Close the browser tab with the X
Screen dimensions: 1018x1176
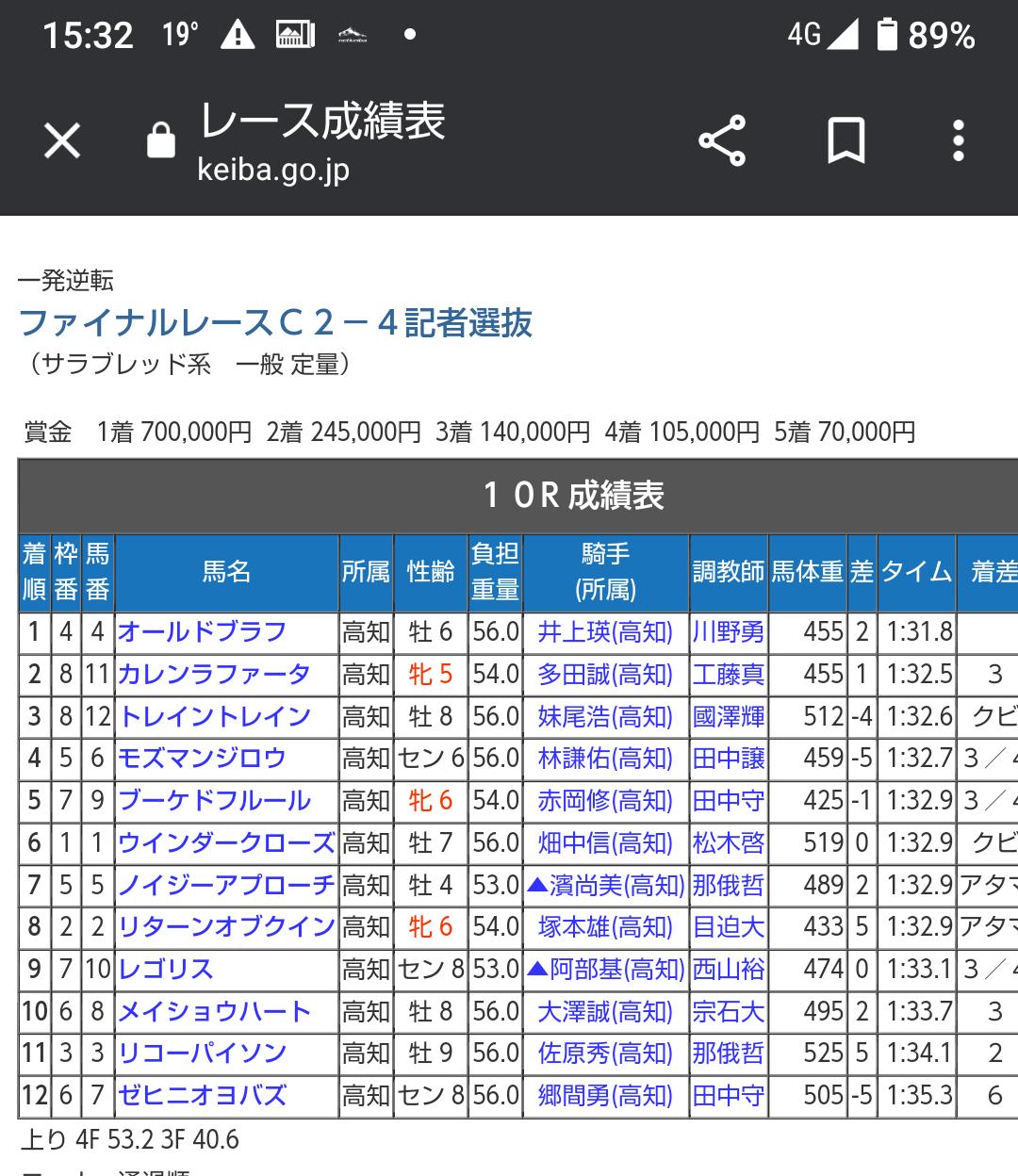point(62,142)
